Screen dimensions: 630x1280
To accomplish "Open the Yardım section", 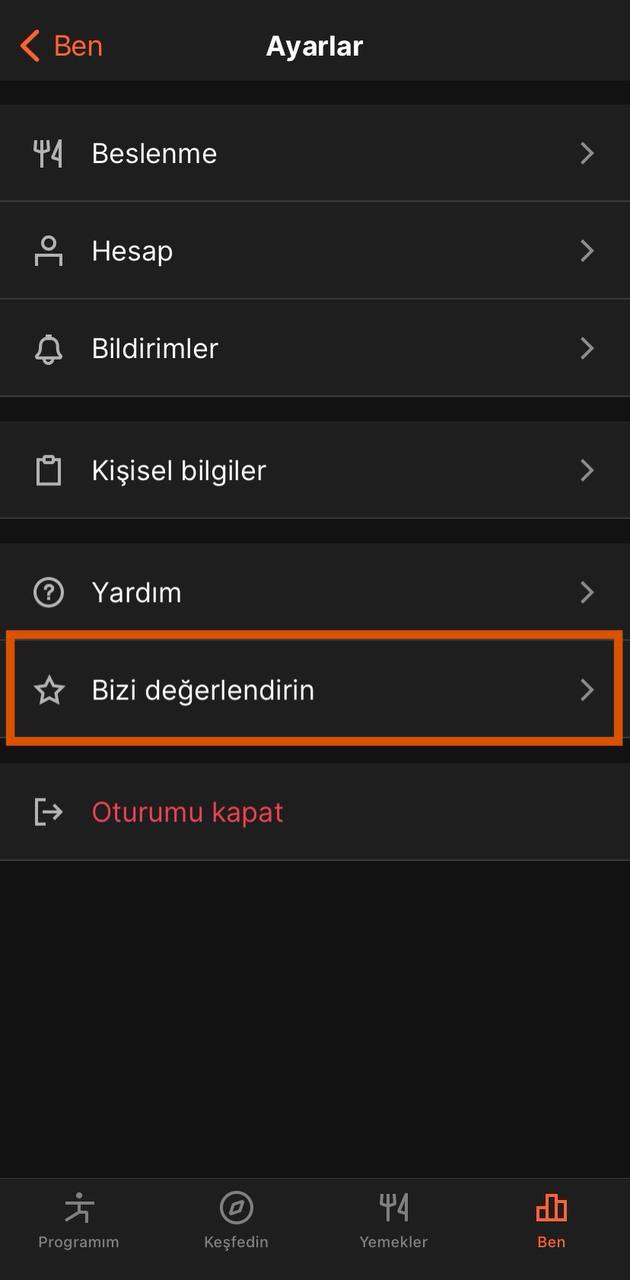I will point(314,593).
